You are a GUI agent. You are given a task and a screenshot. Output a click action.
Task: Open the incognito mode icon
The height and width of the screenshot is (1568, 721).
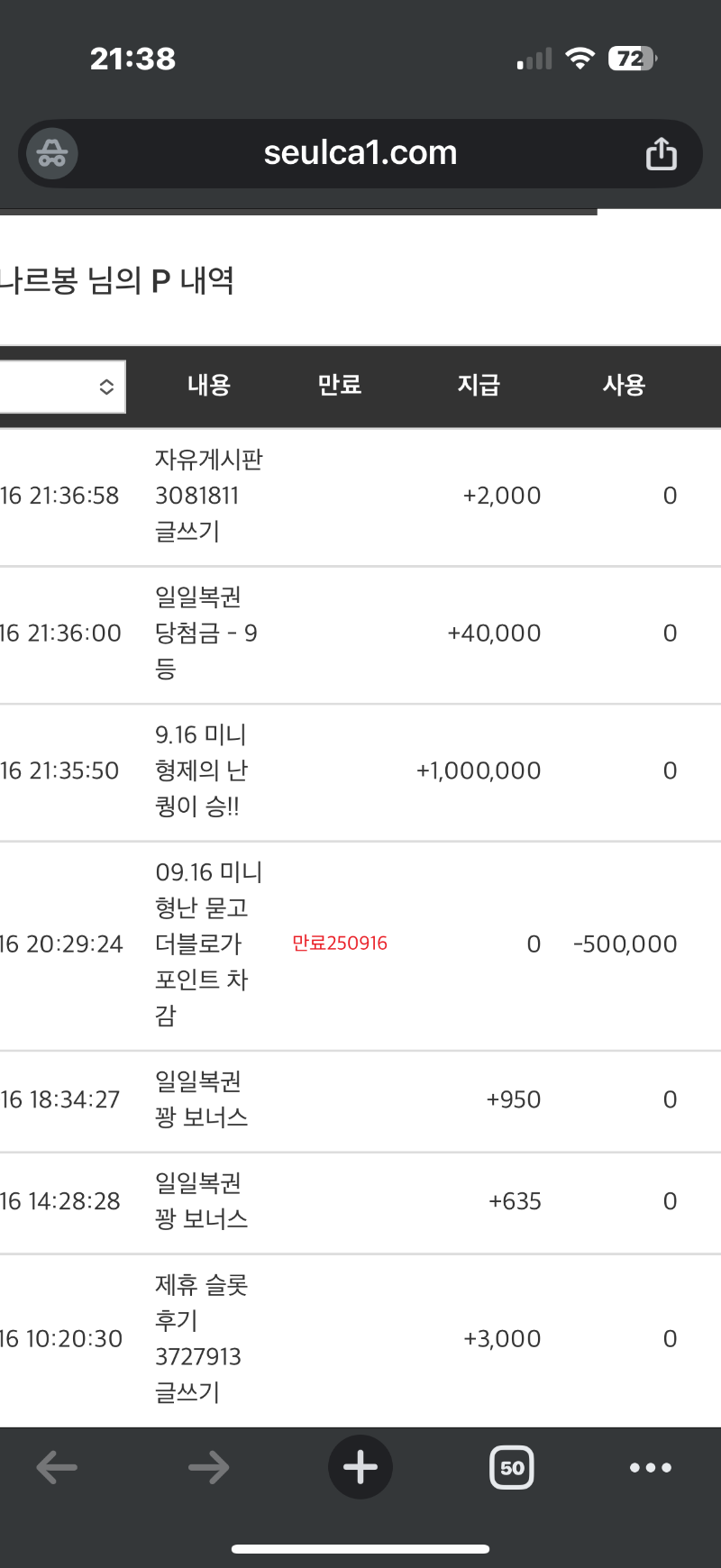[x=52, y=154]
